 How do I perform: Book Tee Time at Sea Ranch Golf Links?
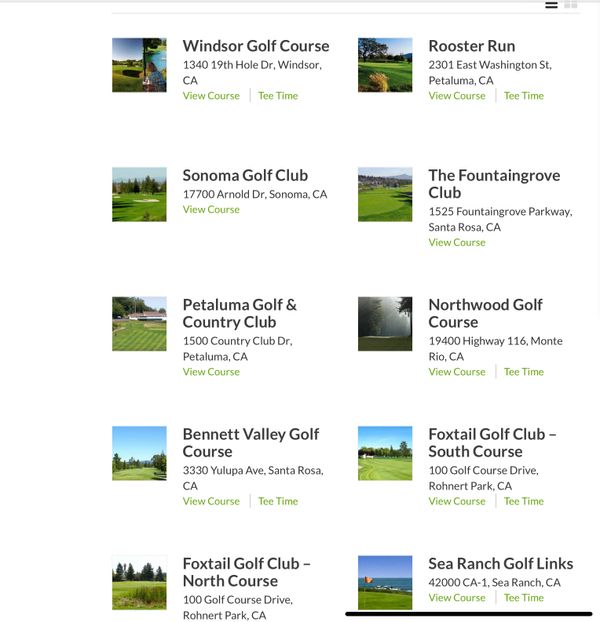coord(524,598)
